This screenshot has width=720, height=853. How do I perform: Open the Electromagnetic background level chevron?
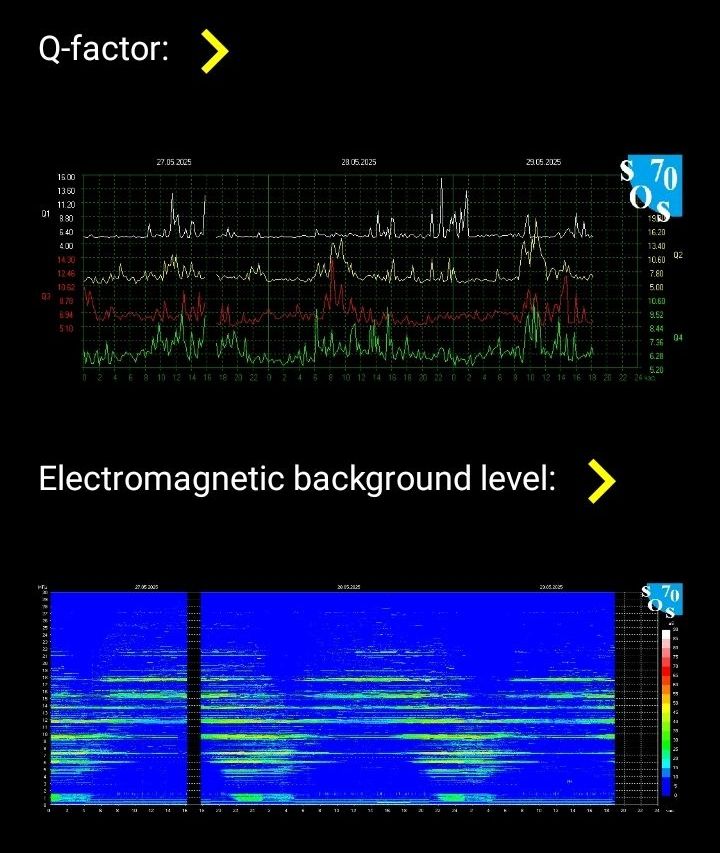[600, 481]
